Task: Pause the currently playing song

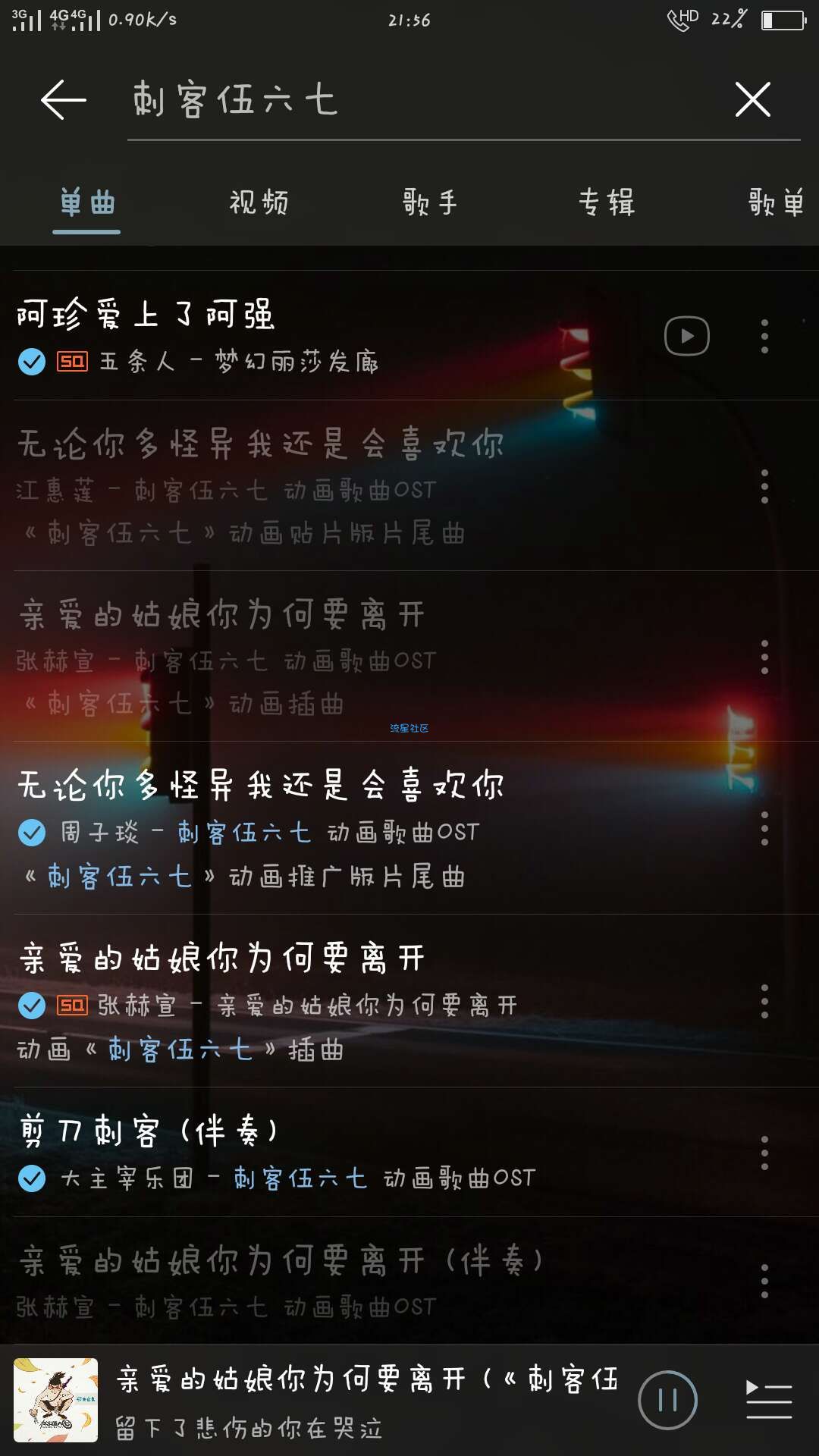Action: point(667,1400)
